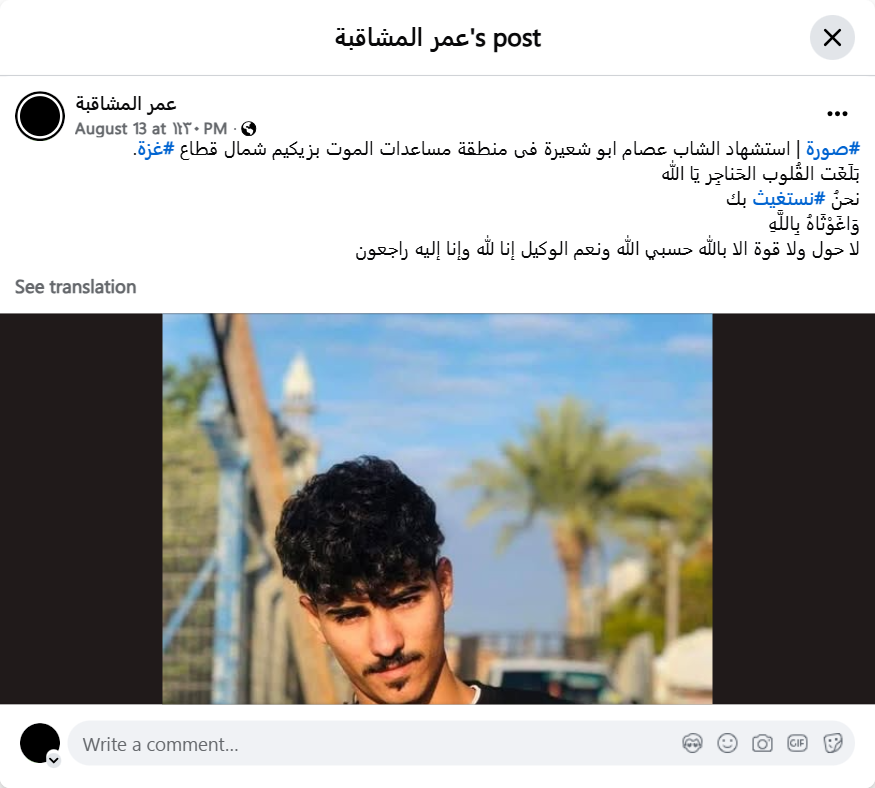Switch commenting profile via avatar dropdown
875x788 pixels.
point(53,759)
